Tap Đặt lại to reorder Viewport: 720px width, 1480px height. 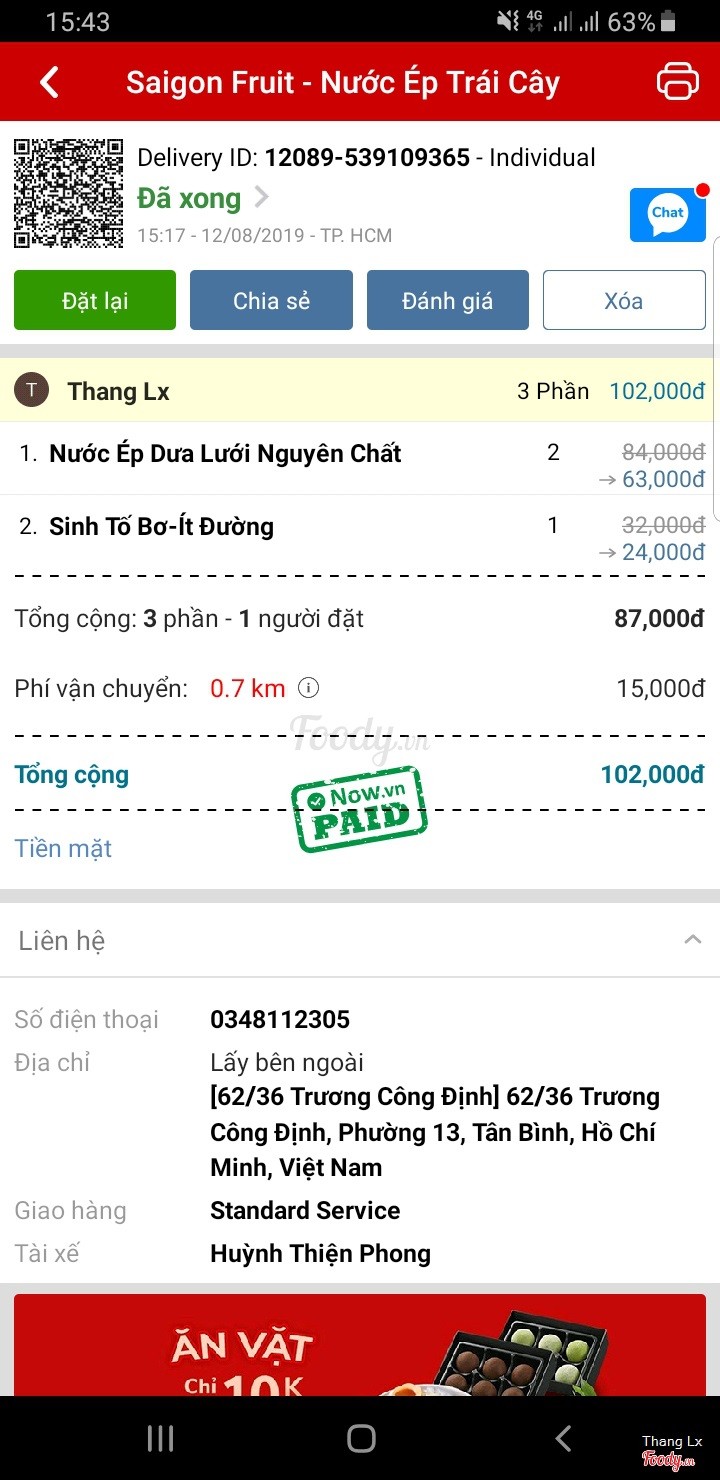[x=95, y=300]
